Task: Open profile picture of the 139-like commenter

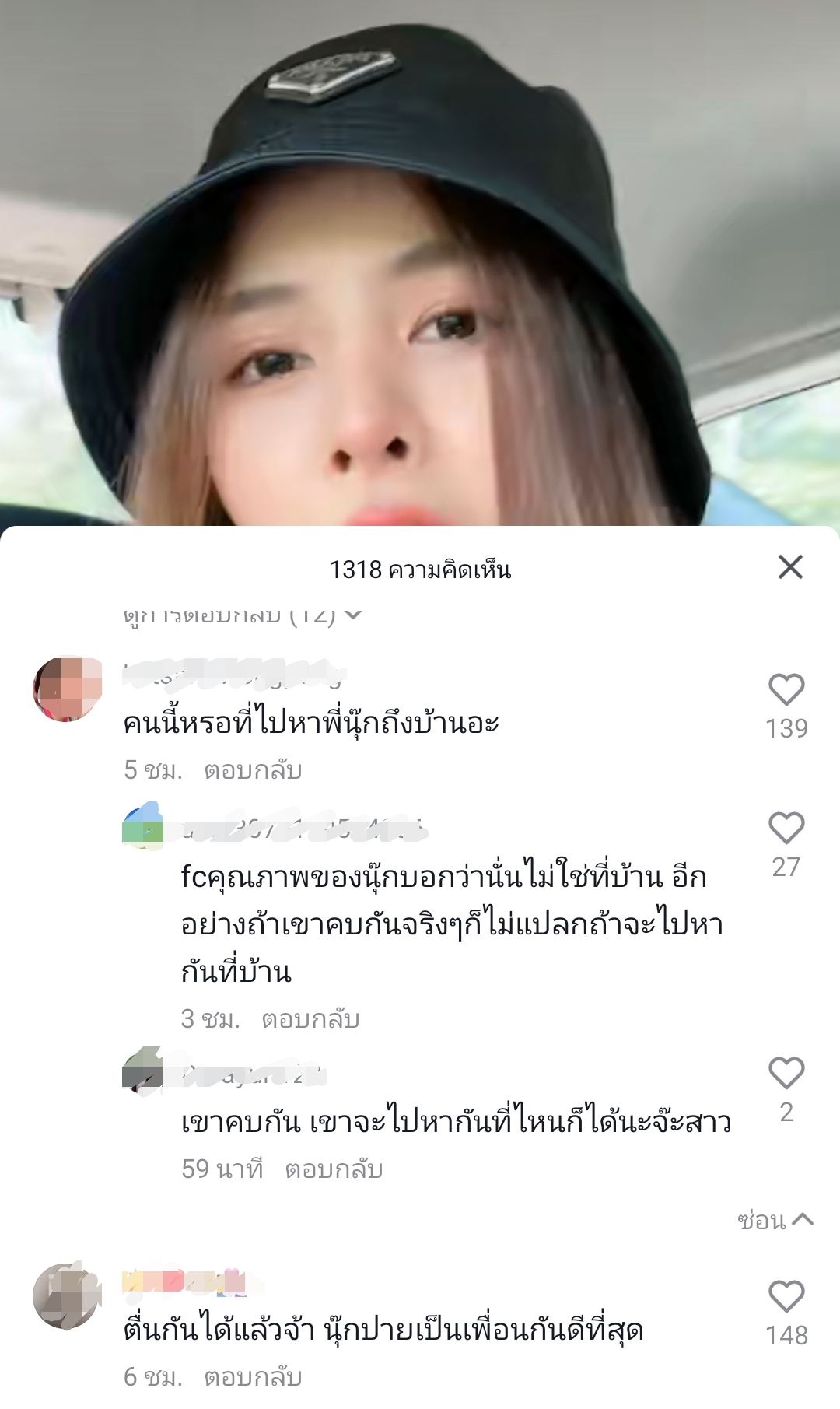Action: (x=67, y=689)
